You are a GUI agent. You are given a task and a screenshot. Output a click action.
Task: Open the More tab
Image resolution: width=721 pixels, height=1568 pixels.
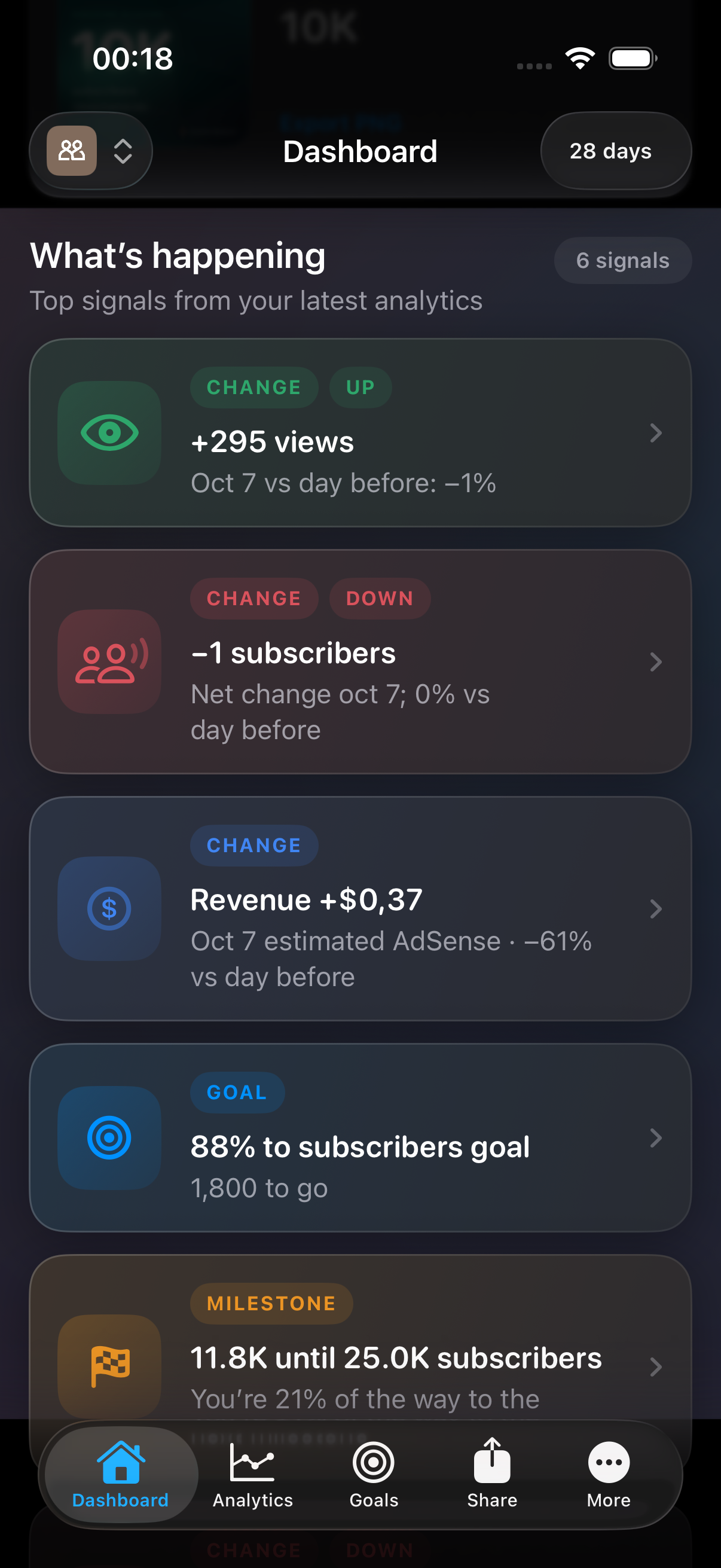point(609,1475)
